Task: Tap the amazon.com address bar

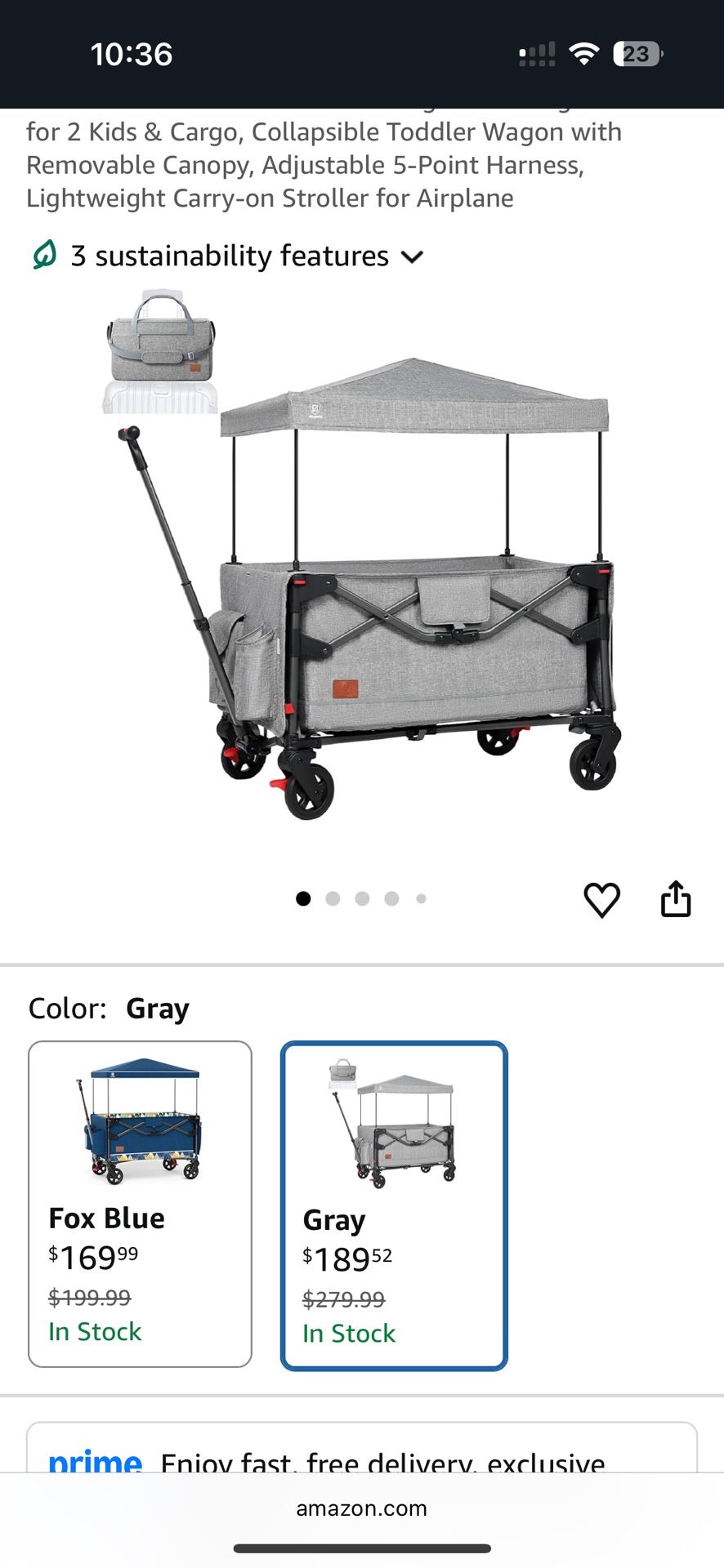Action: pyautogui.click(x=362, y=1508)
